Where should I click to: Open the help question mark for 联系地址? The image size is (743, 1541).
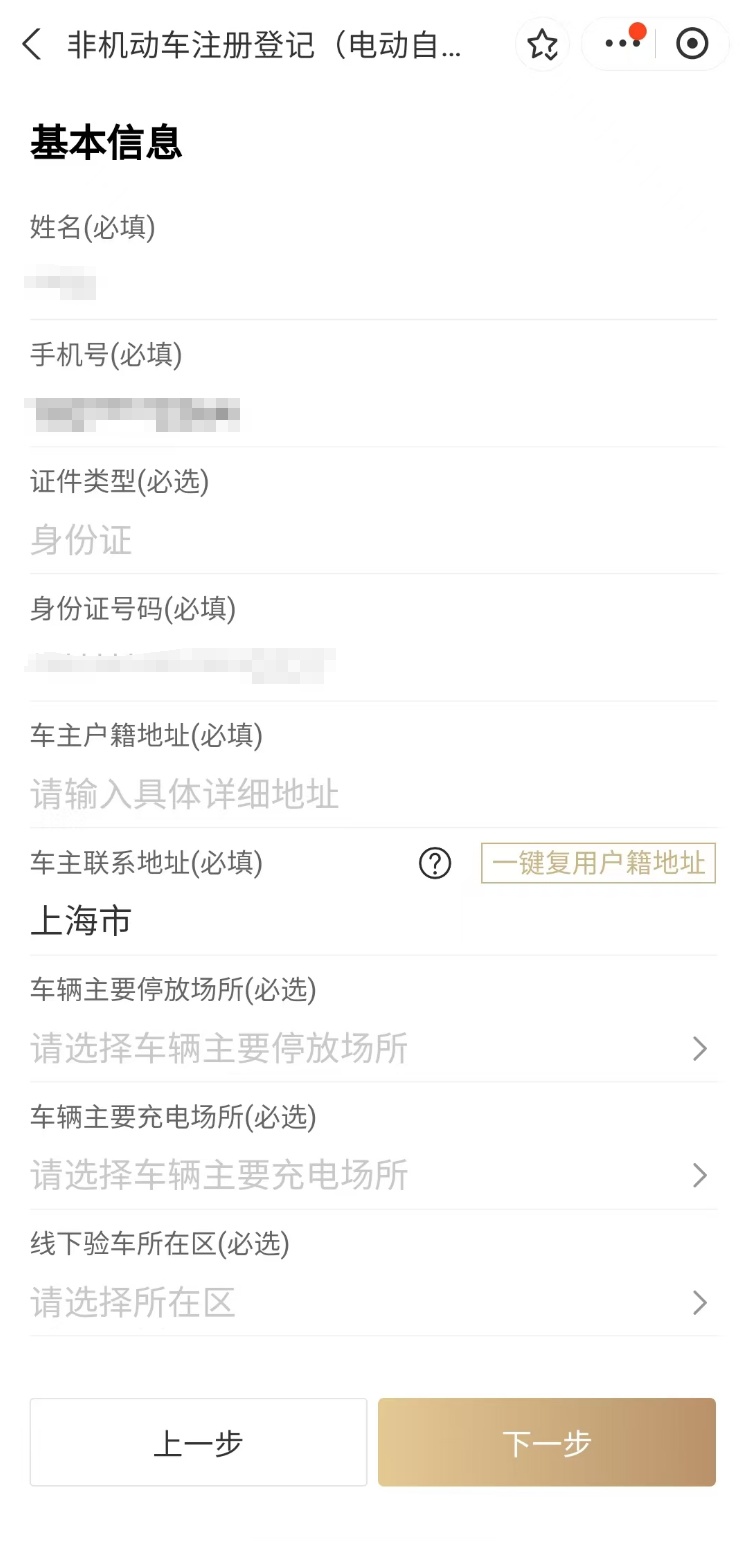point(435,863)
